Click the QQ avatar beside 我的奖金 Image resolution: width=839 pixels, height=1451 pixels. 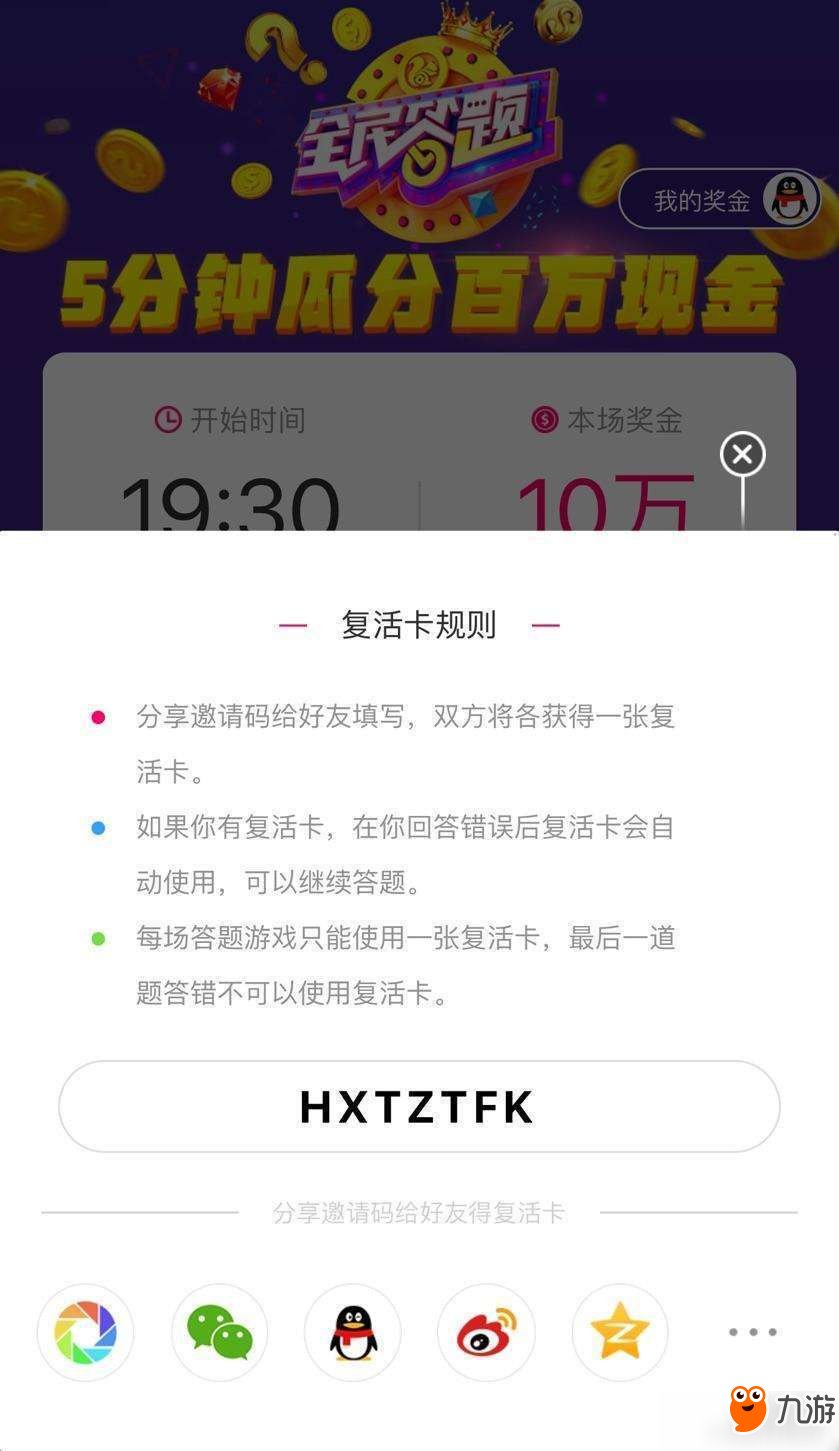(x=788, y=198)
